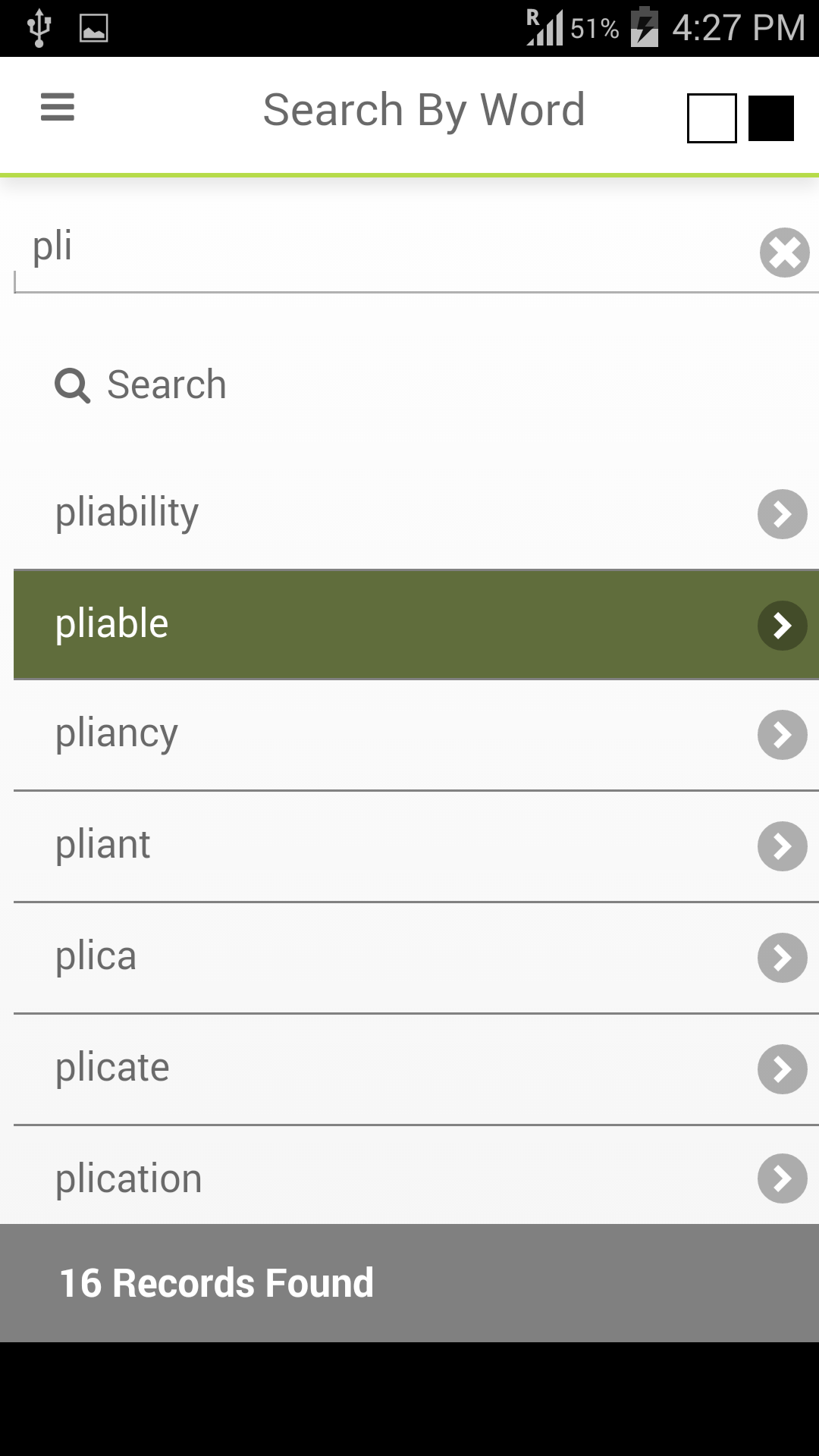Switch to the black theme square
819x1456 pixels.
(x=772, y=119)
